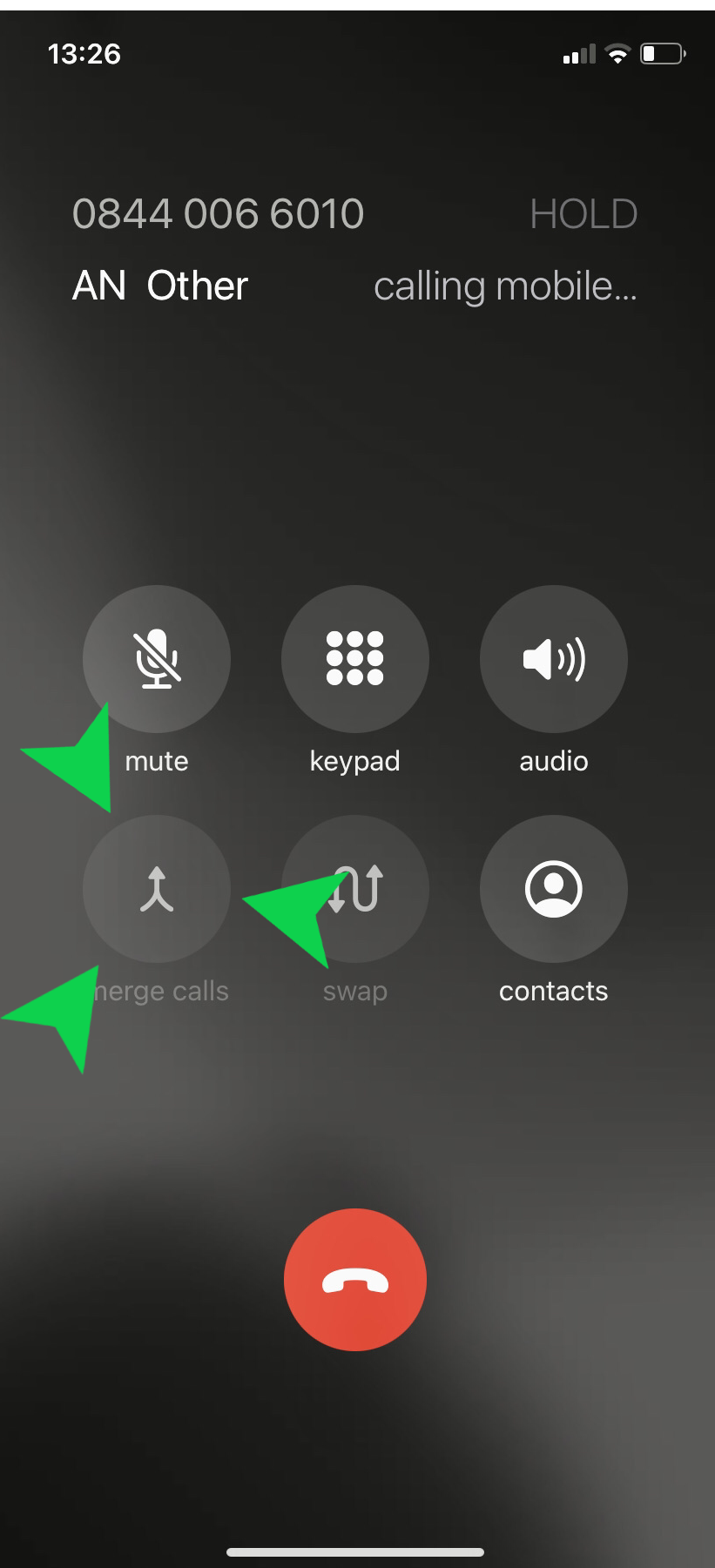End the call with the red button

click(354, 1279)
